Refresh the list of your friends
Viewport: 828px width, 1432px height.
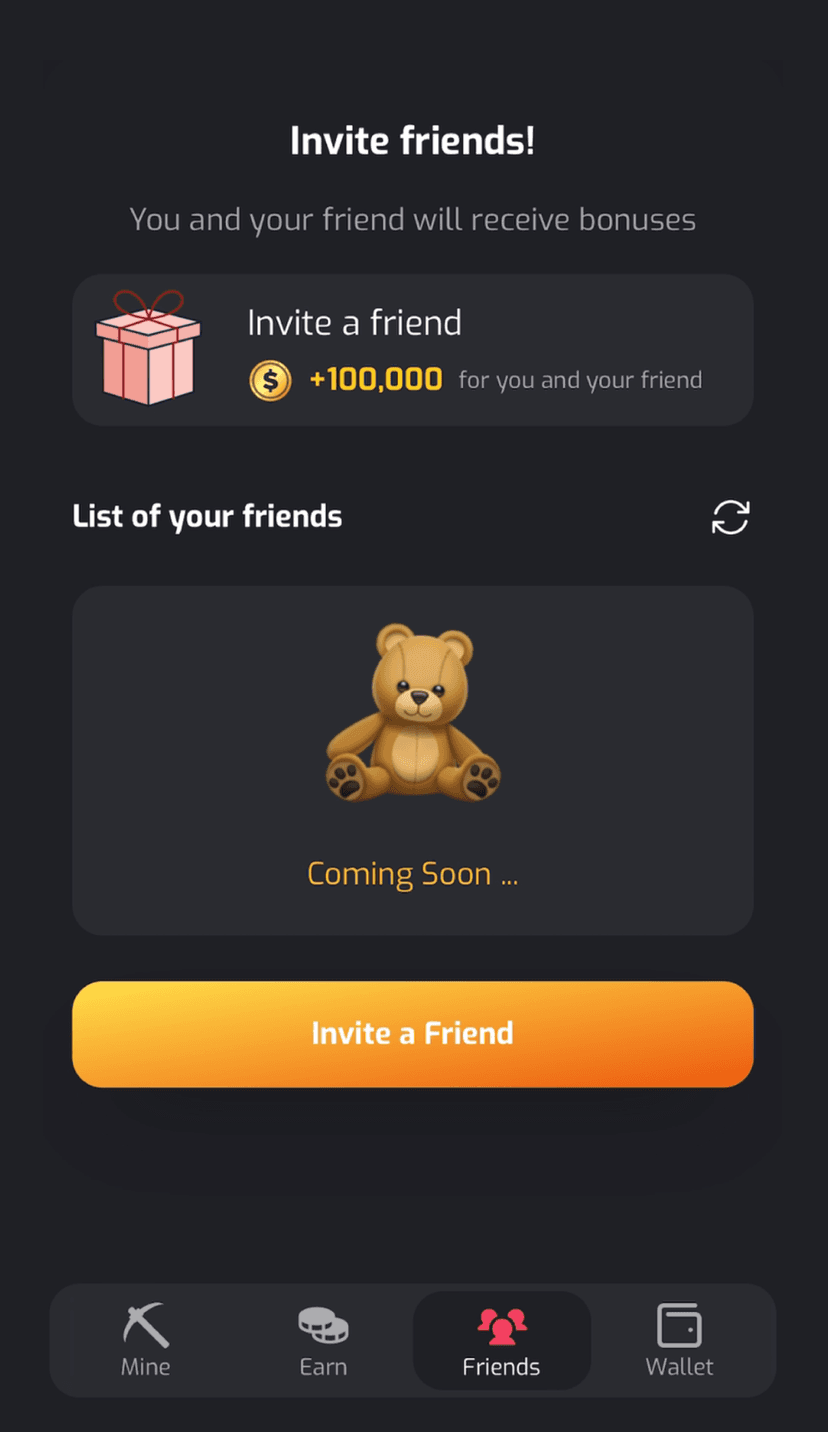point(730,517)
